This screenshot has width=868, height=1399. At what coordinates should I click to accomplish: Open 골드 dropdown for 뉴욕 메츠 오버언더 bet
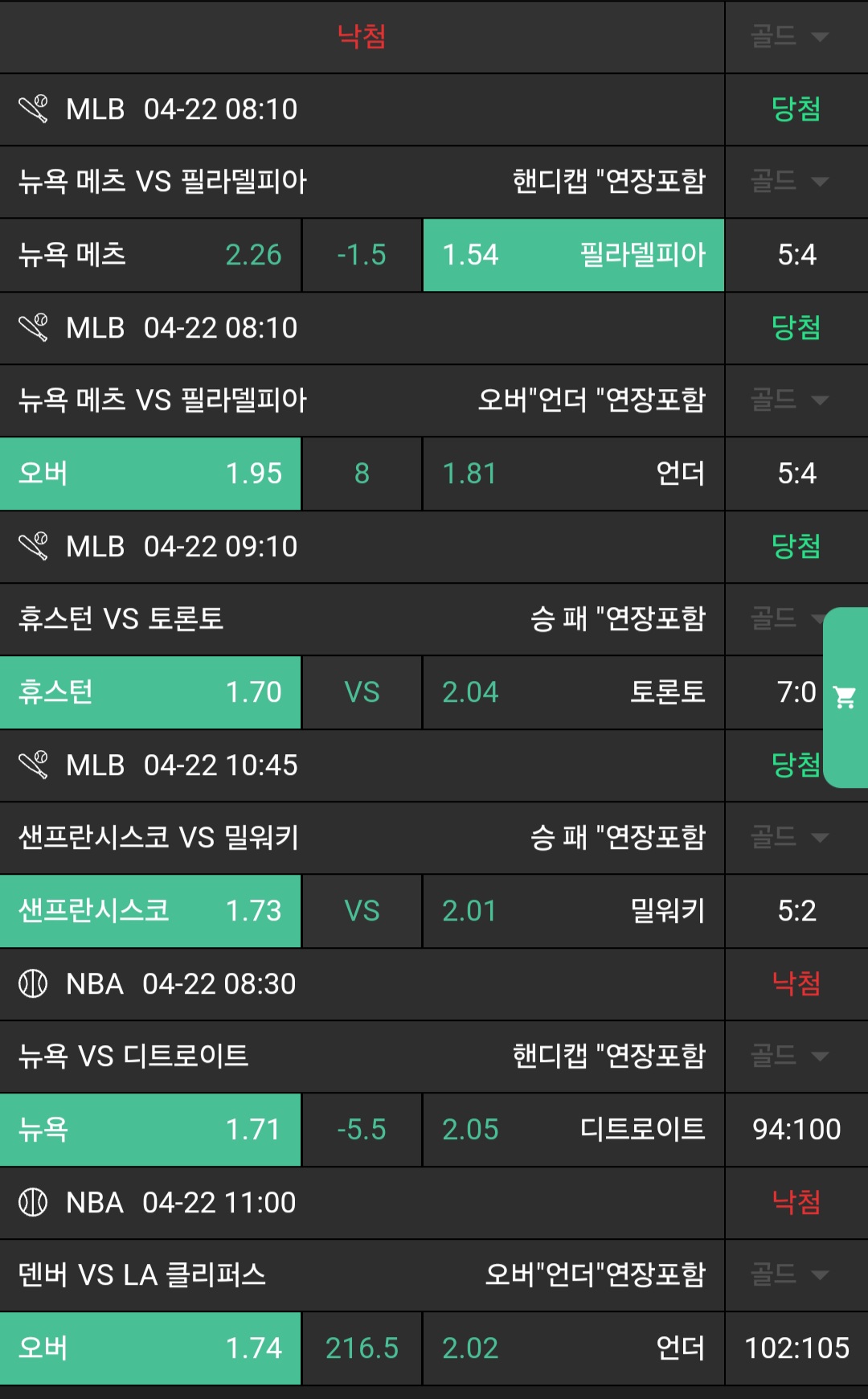point(789,400)
